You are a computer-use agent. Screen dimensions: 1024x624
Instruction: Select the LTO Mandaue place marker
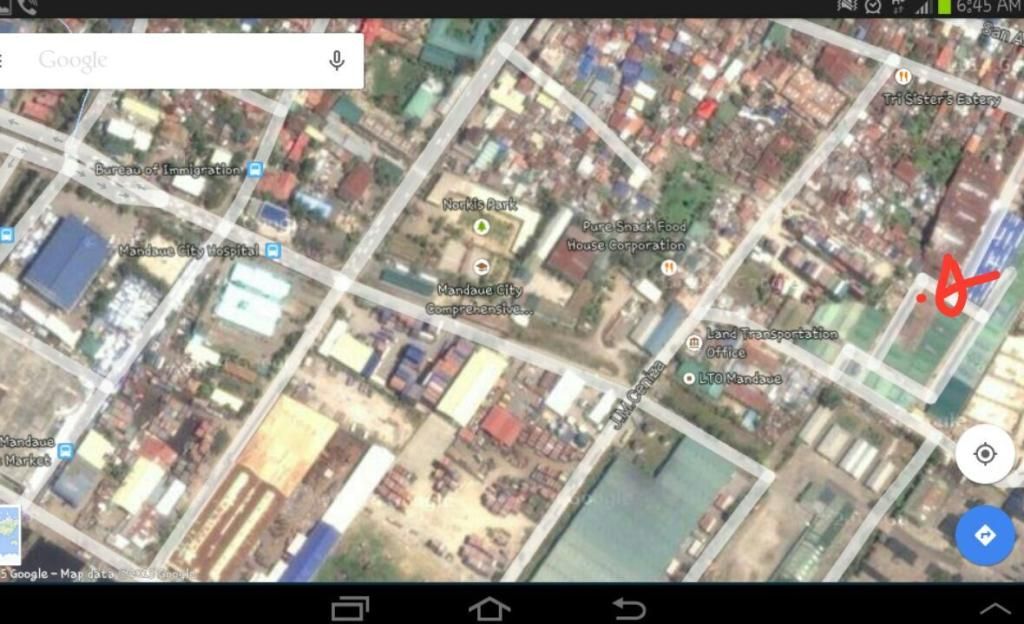tap(688, 379)
